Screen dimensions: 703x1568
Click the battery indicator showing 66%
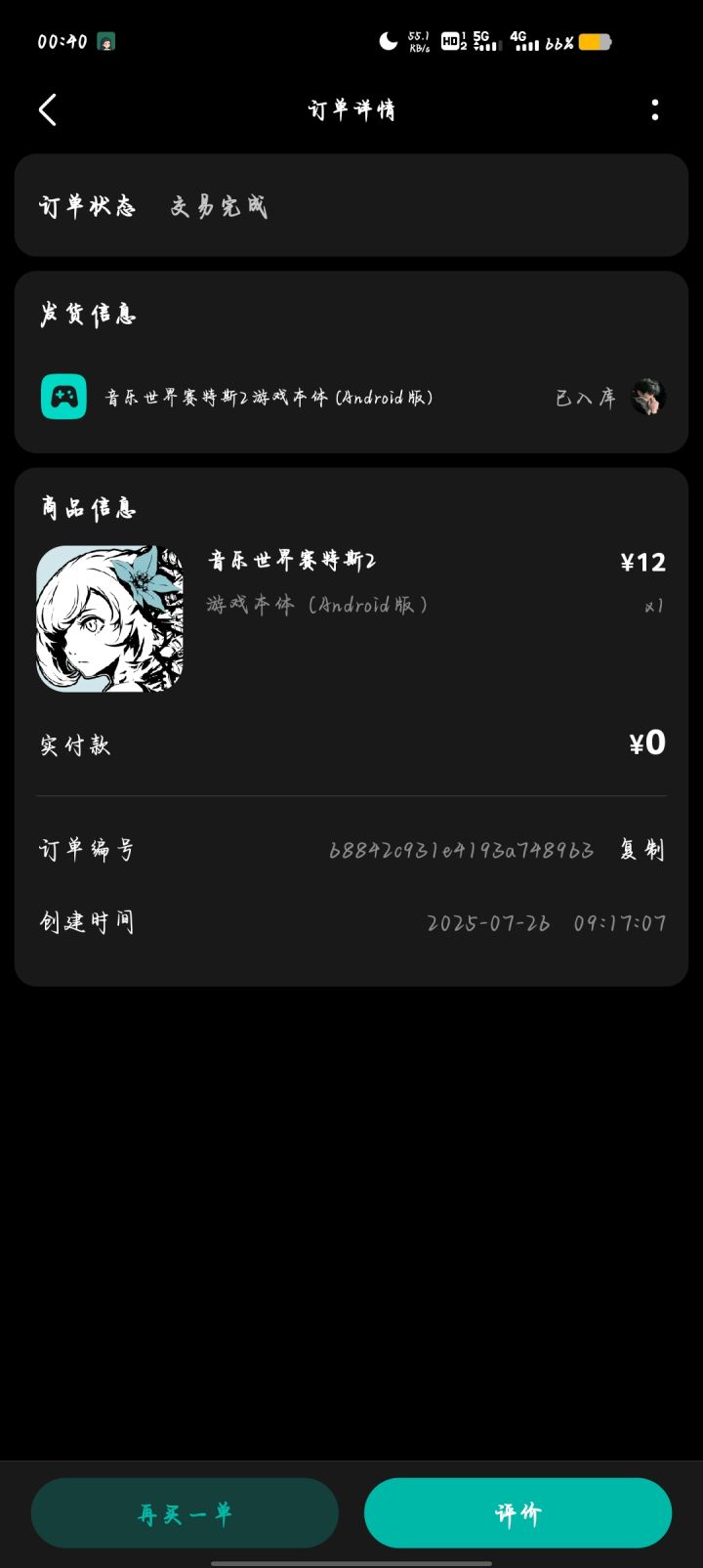tap(587, 42)
